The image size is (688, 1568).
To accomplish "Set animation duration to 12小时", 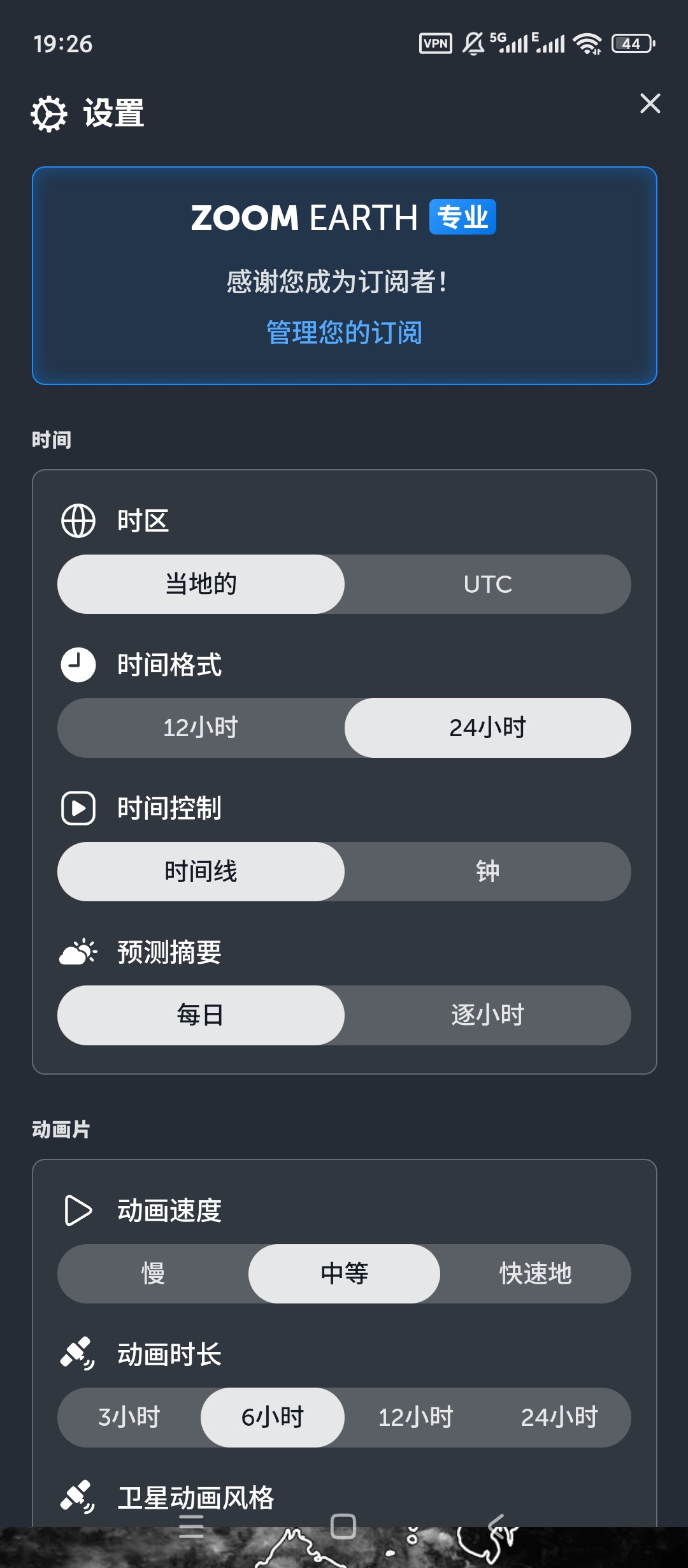I will point(416,1418).
